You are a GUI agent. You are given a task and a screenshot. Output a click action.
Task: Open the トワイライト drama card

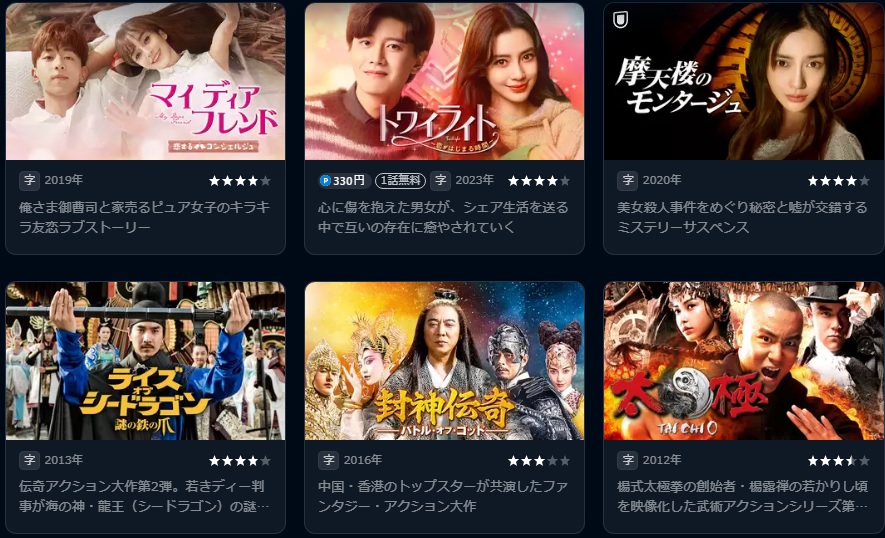(x=444, y=82)
